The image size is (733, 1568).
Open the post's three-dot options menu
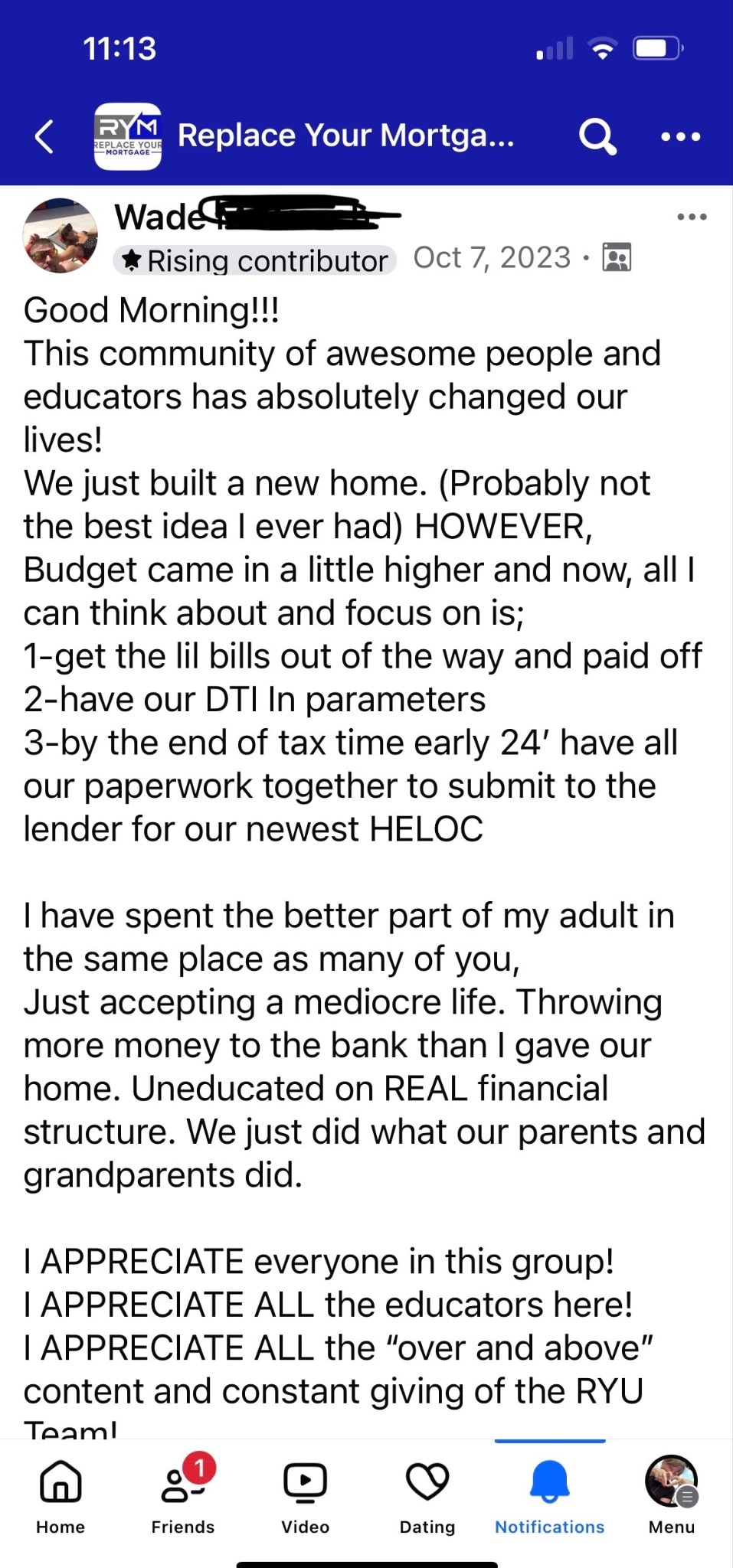coord(692,217)
